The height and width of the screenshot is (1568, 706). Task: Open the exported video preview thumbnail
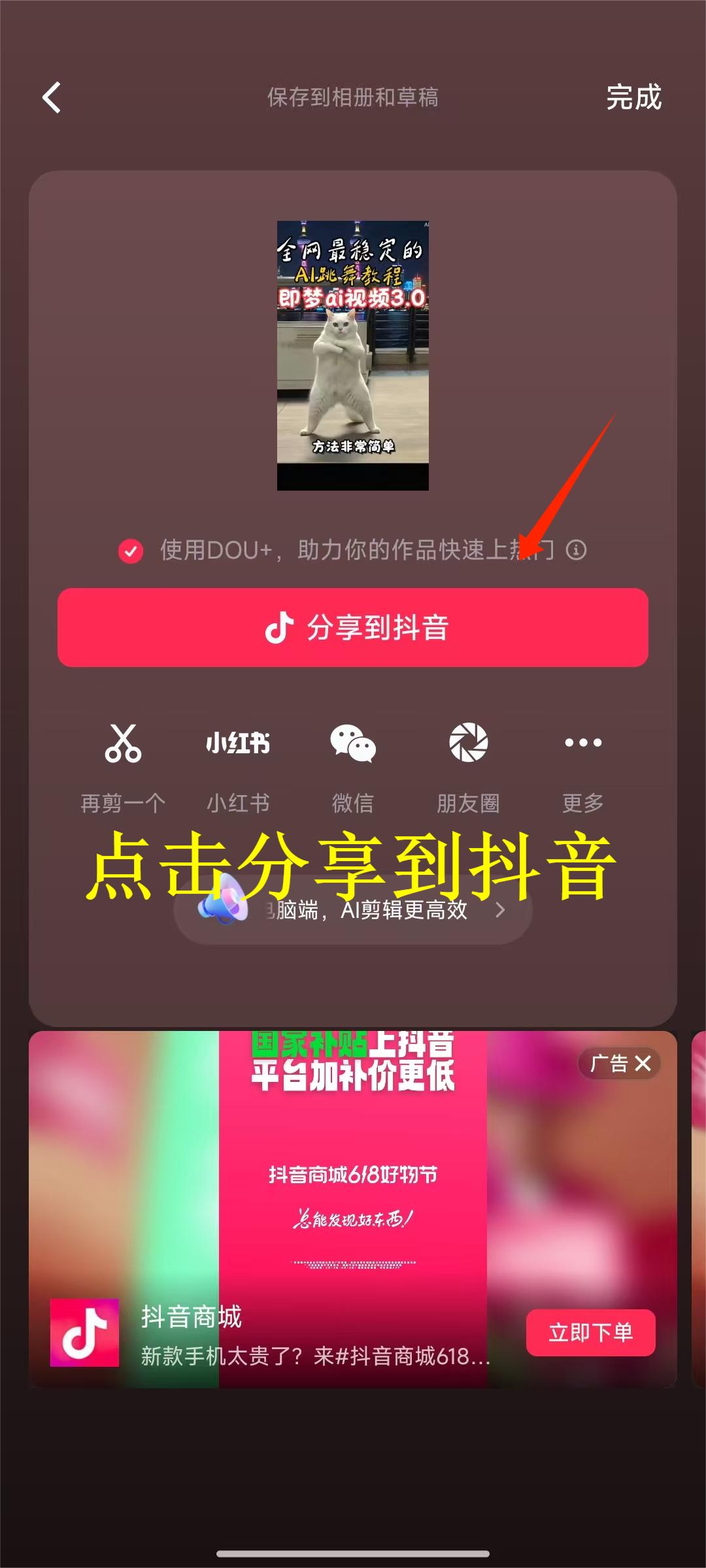coord(353,355)
